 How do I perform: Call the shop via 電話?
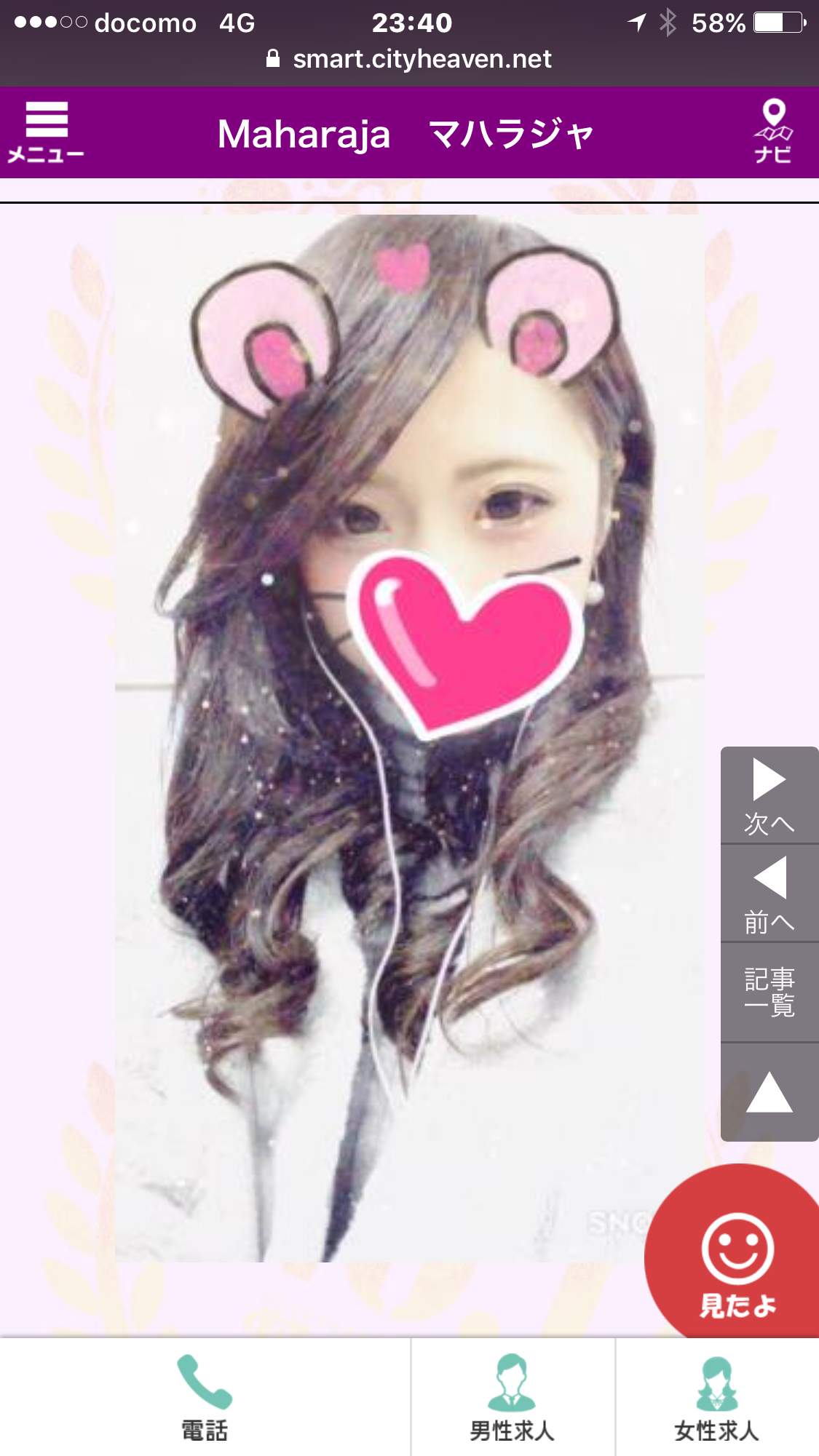pos(205,1398)
